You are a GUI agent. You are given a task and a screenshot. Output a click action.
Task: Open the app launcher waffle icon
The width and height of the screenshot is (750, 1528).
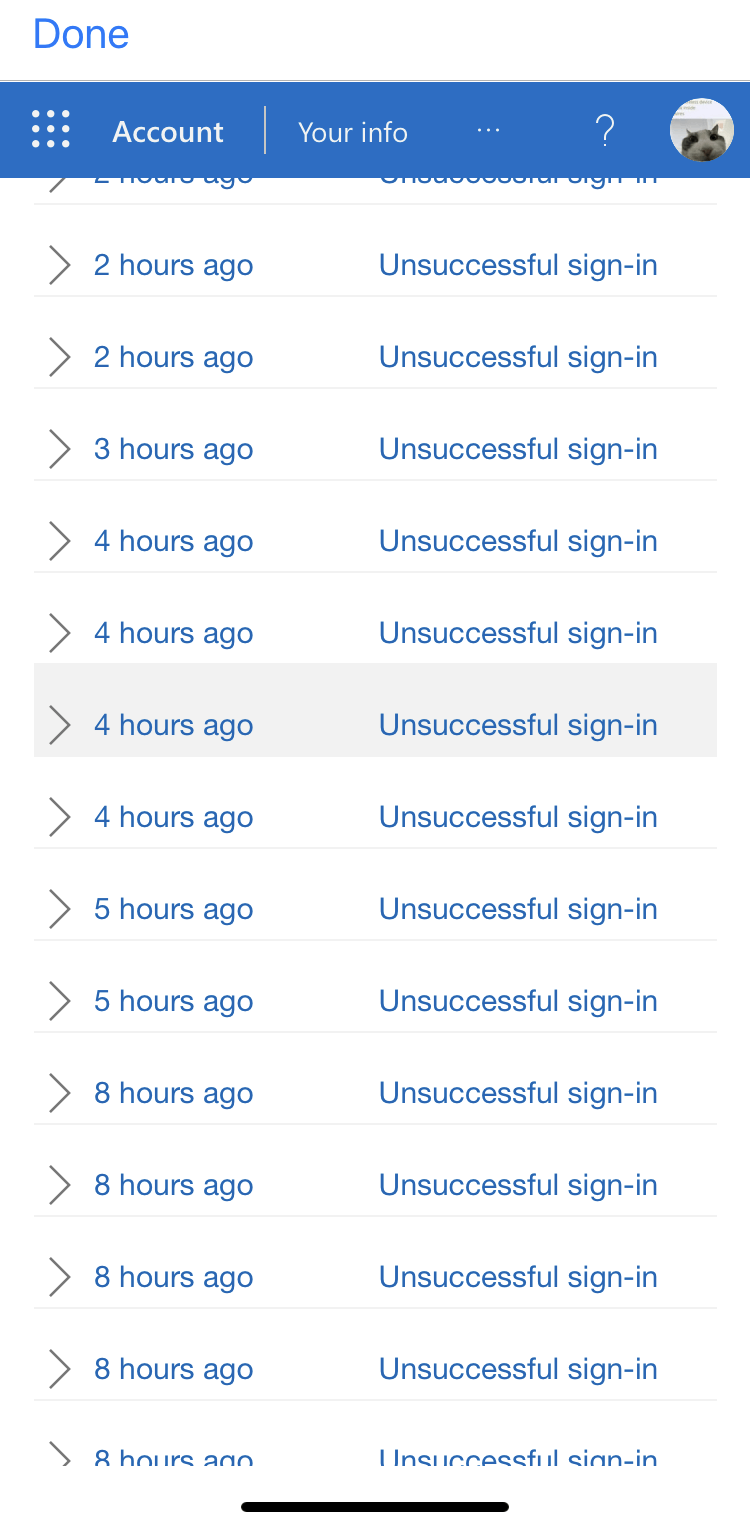point(50,128)
